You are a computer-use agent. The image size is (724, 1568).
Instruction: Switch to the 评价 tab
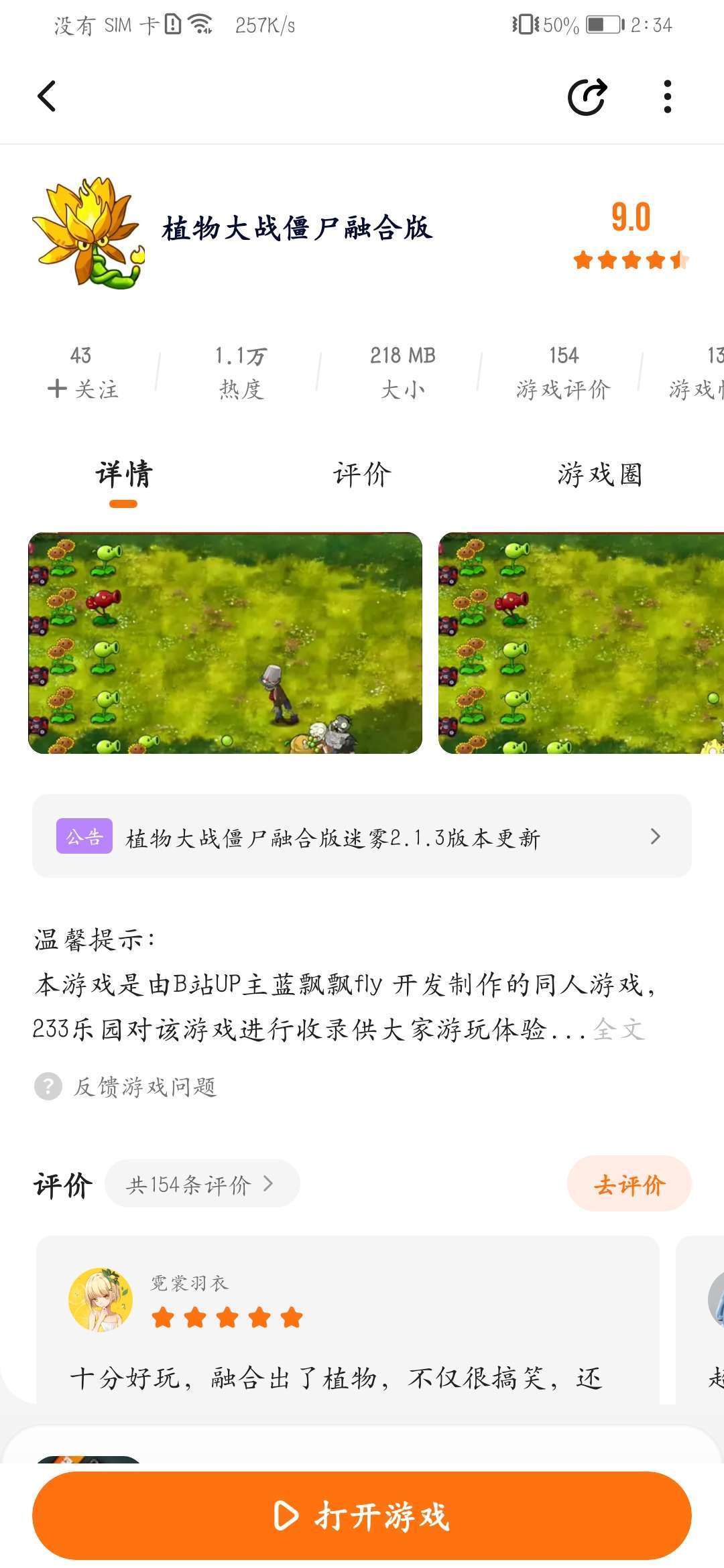click(x=362, y=474)
